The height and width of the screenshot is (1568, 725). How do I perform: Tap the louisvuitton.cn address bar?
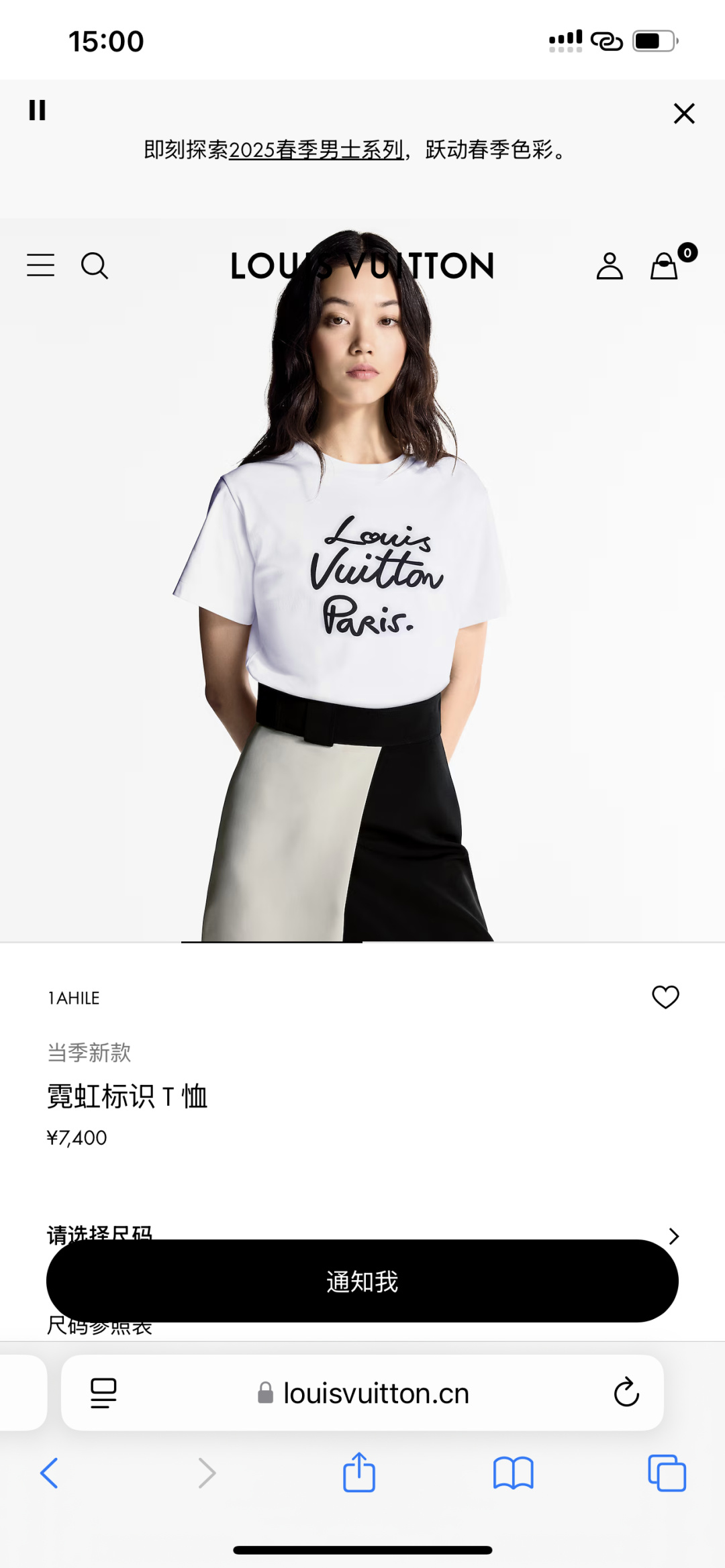click(376, 1394)
